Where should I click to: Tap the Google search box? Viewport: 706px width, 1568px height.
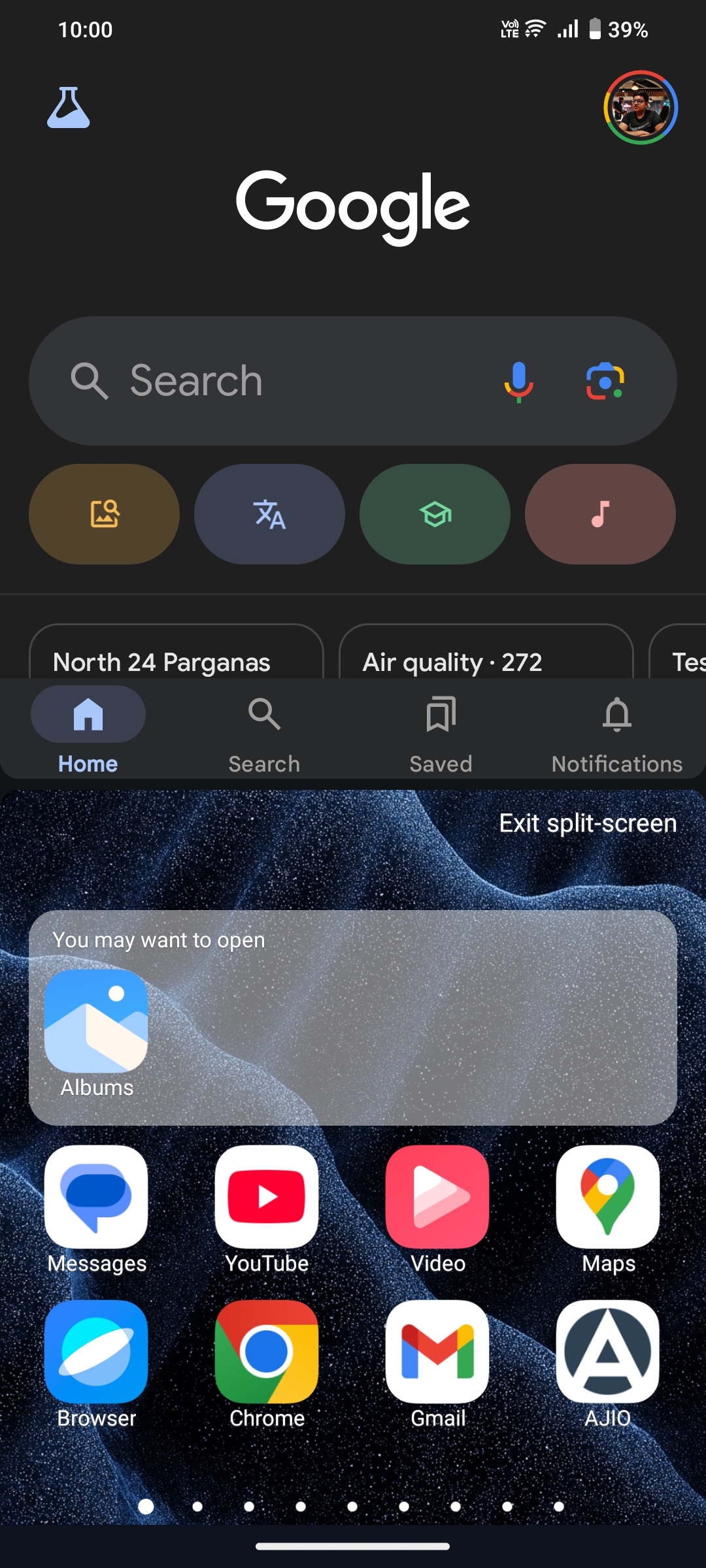pyautogui.click(x=275, y=381)
